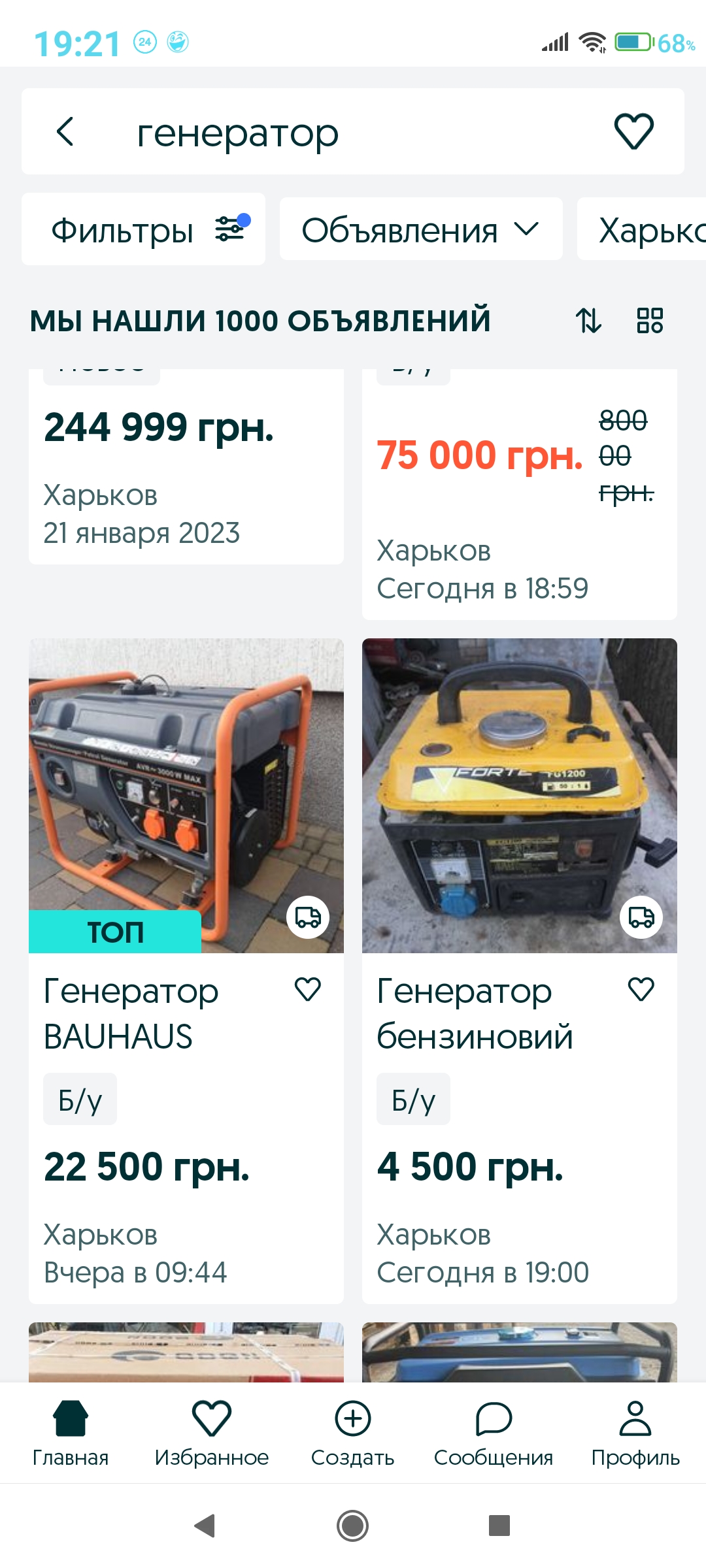Tap the system home button

[x=353, y=1526]
